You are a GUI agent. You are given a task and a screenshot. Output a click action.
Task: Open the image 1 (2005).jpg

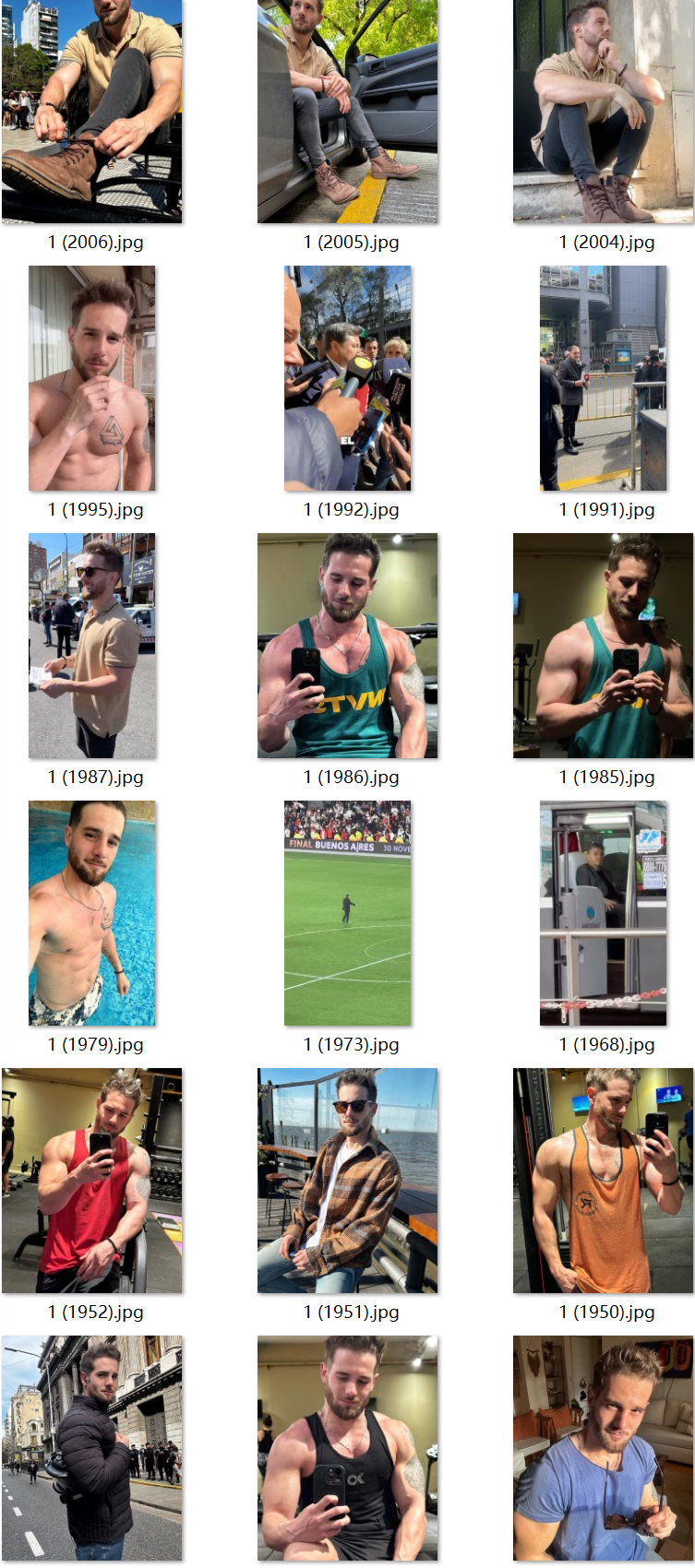point(348,111)
